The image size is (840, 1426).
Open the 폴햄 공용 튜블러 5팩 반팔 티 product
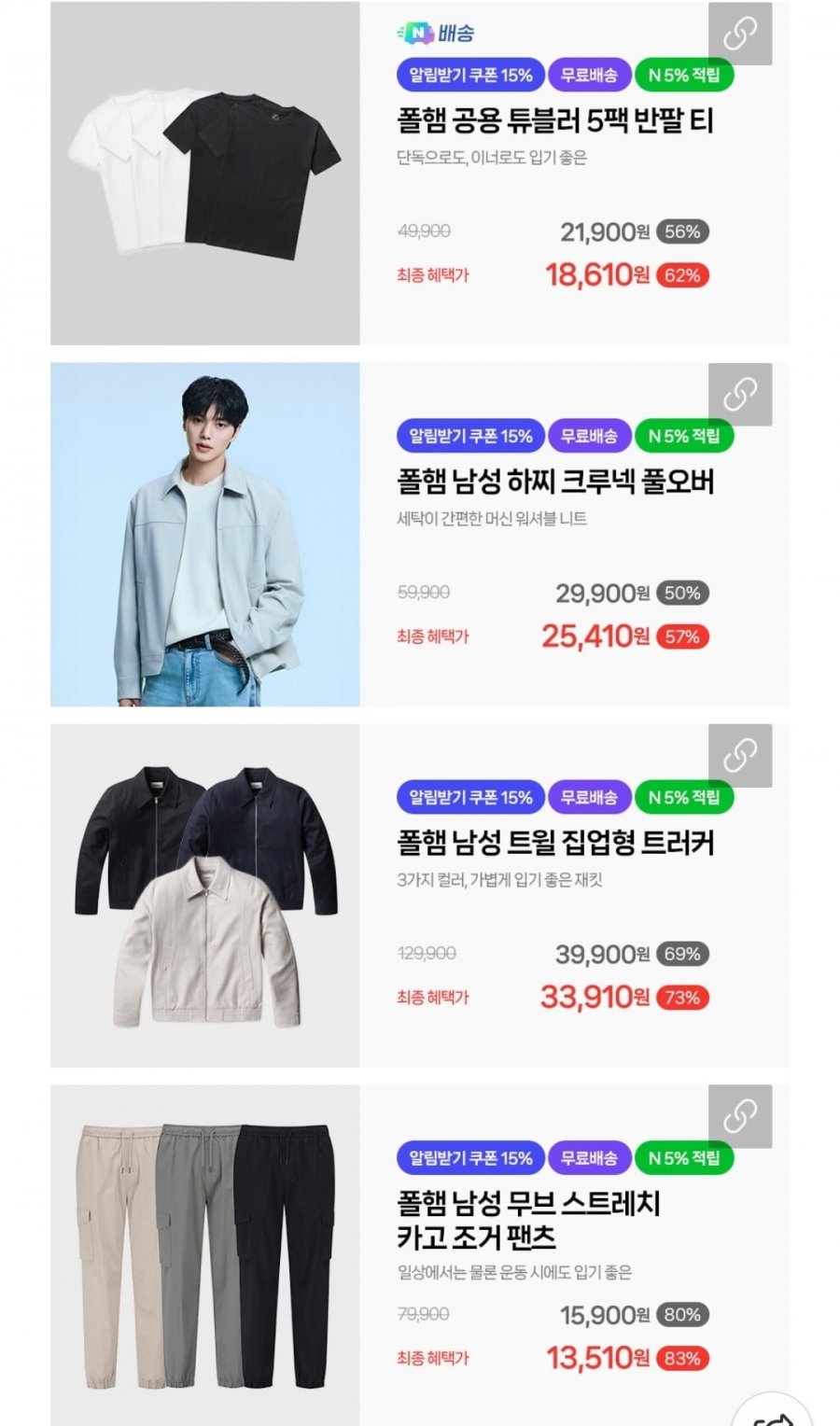click(x=554, y=121)
